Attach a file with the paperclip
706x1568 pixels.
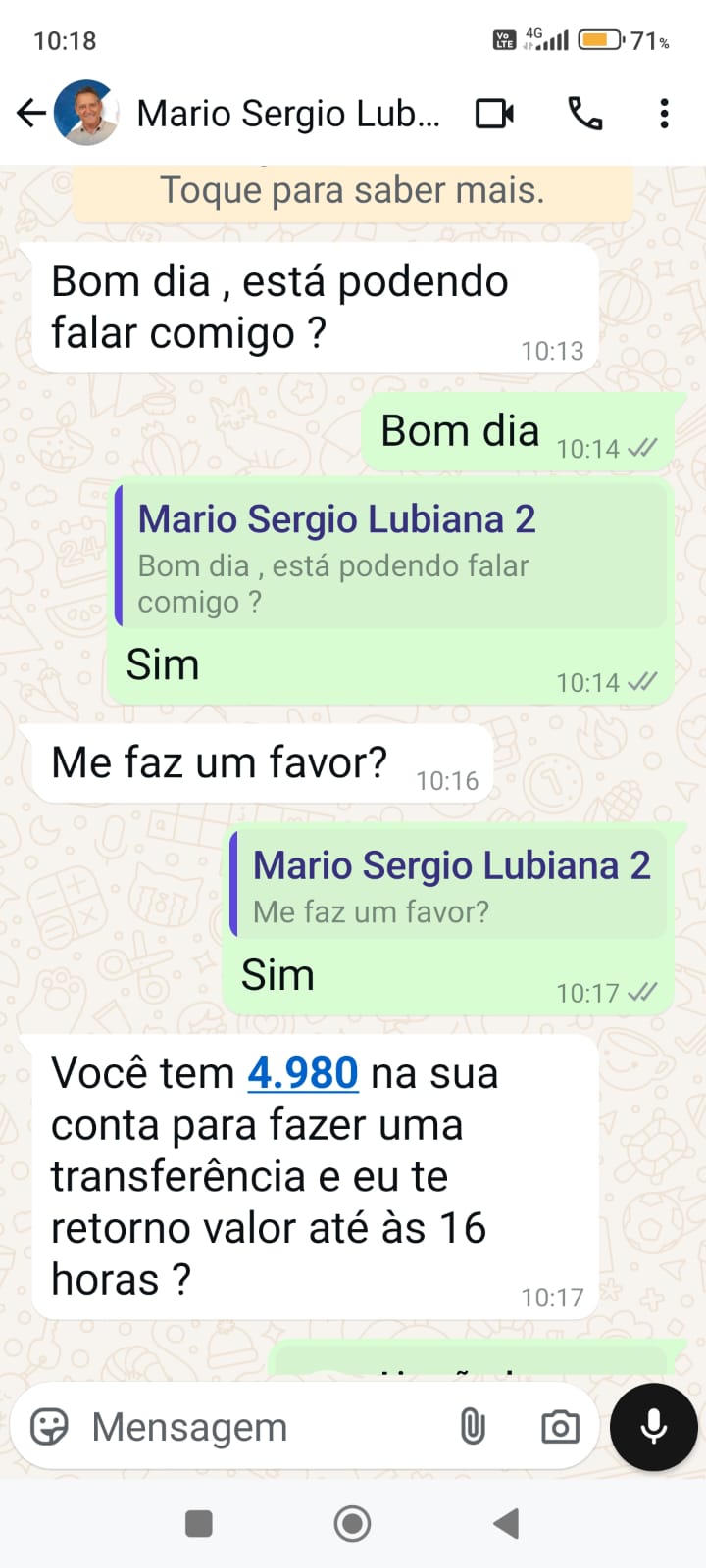(x=473, y=1427)
